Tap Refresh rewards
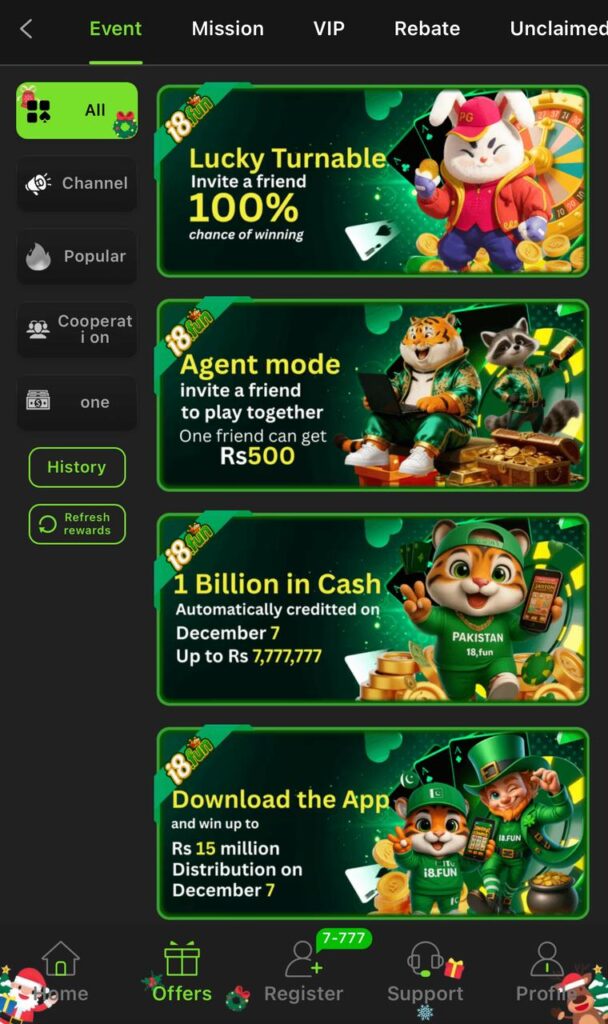This screenshot has height=1024, width=608. pyautogui.click(x=77, y=524)
